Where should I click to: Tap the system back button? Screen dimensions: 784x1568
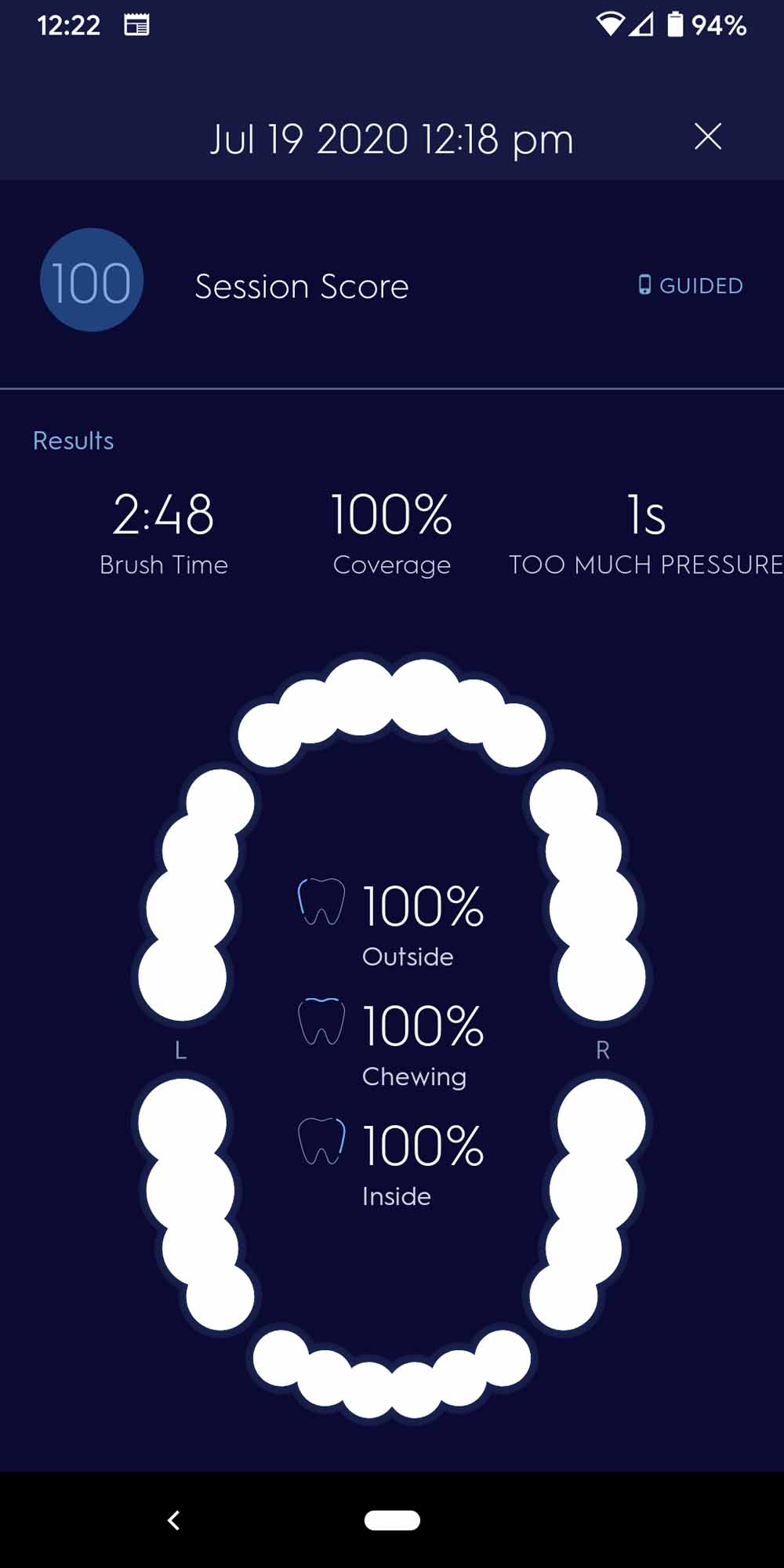(x=174, y=1520)
